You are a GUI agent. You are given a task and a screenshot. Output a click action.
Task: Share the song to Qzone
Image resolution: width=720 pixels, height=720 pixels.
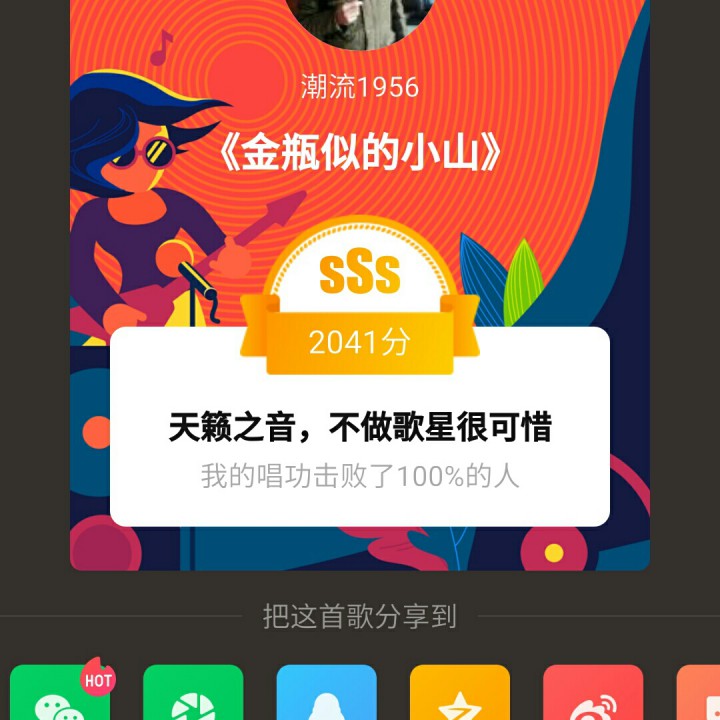coord(459,694)
